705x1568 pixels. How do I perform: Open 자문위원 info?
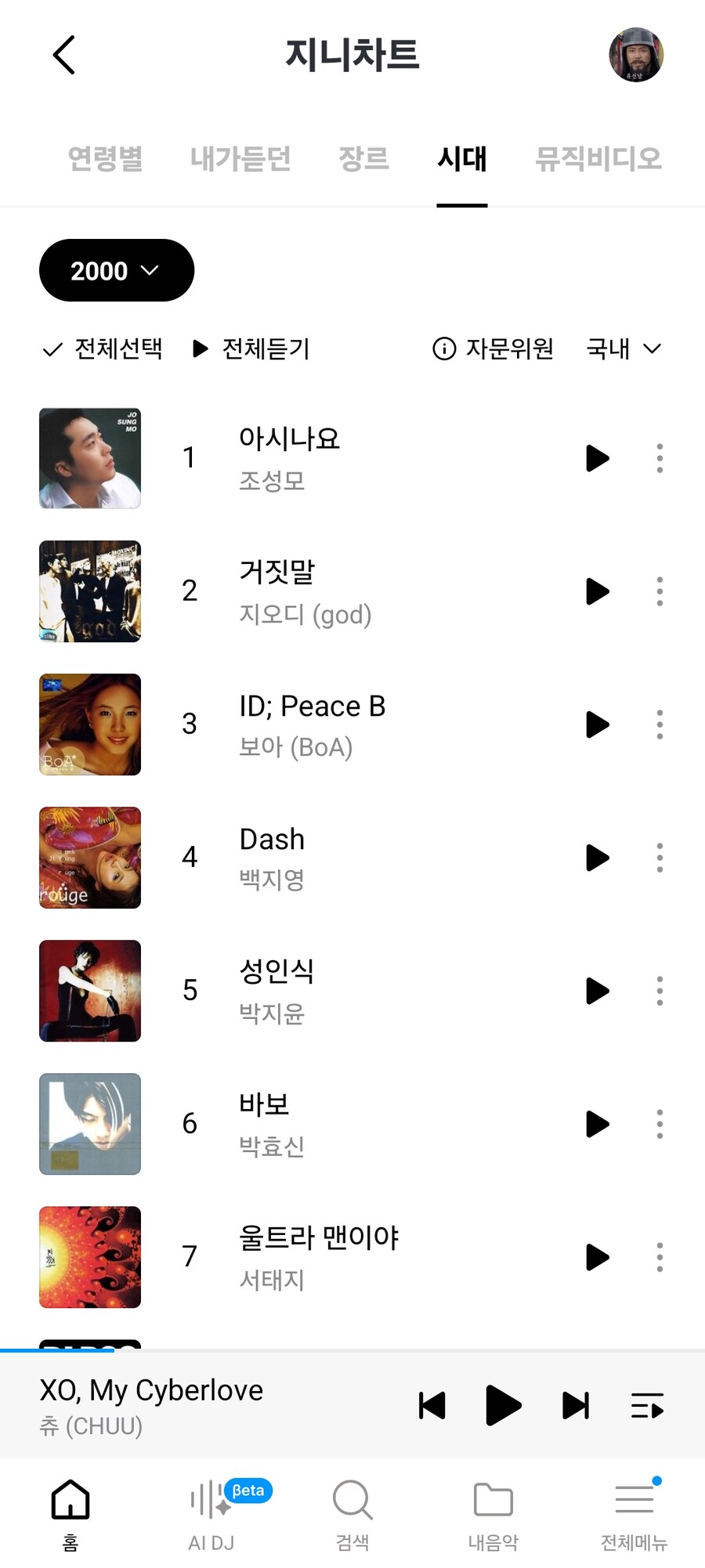pos(493,349)
